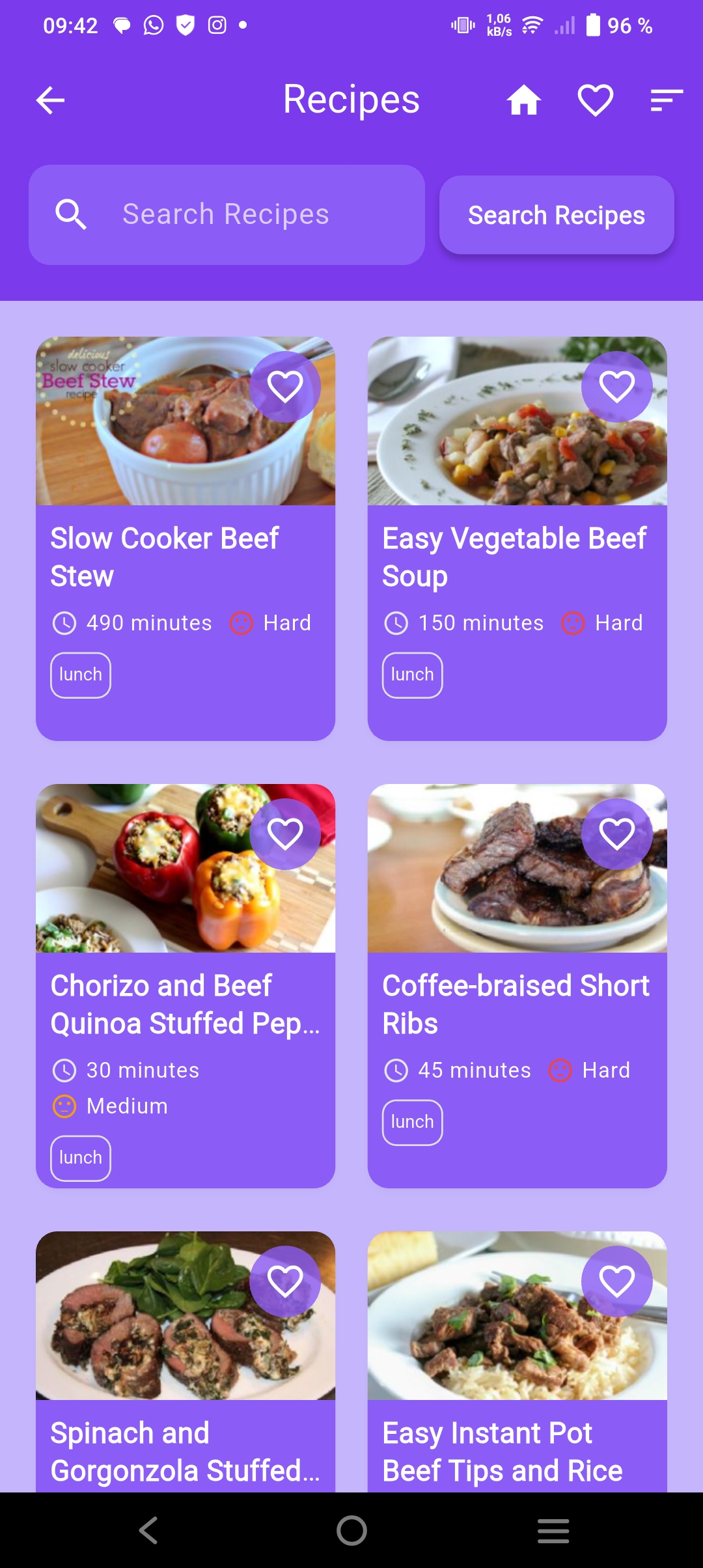Screen dimensions: 703x1568
Task: Favorite the Slow Cooker Beef Stew recipe
Action: pyautogui.click(x=286, y=385)
